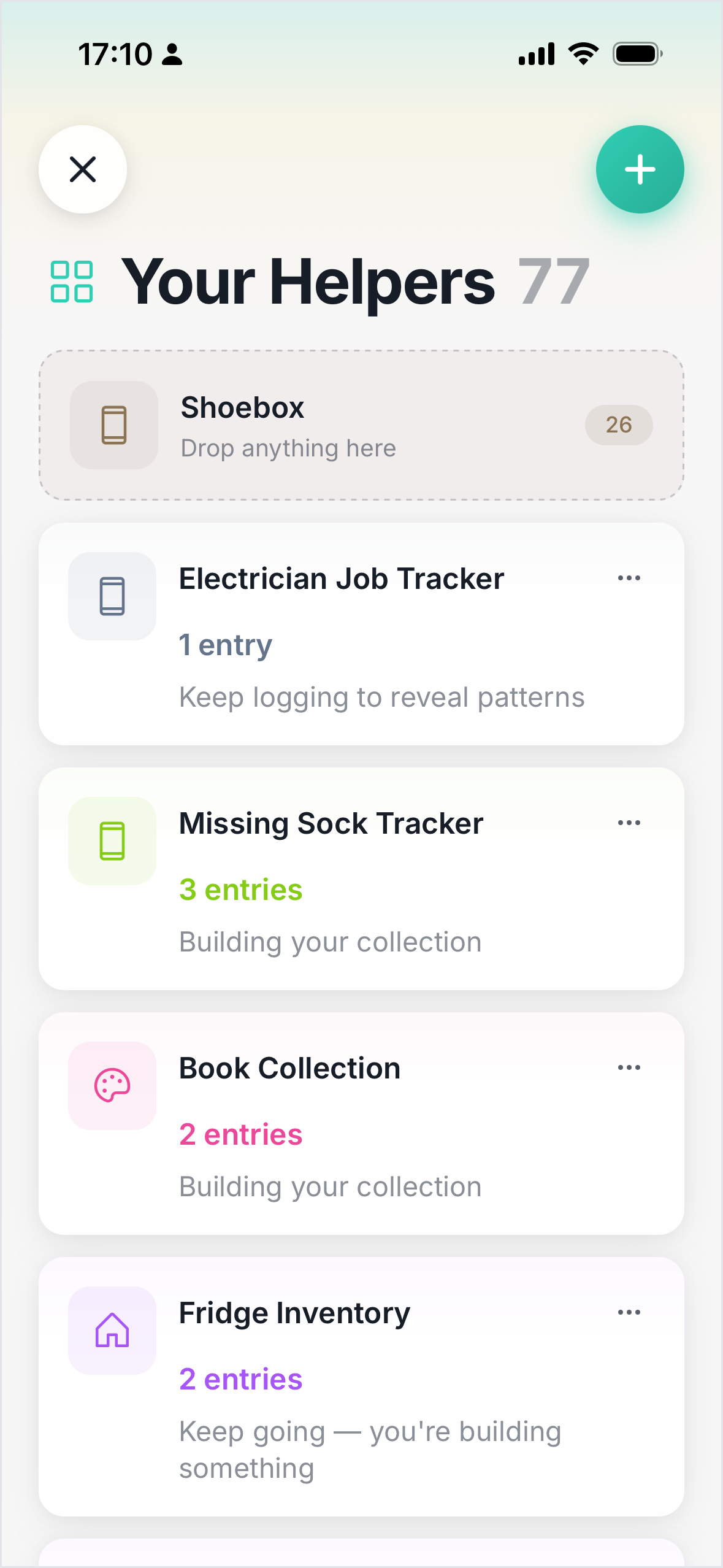Tap the person icon next to the clock
The height and width of the screenshot is (1568, 723).
tap(172, 55)
